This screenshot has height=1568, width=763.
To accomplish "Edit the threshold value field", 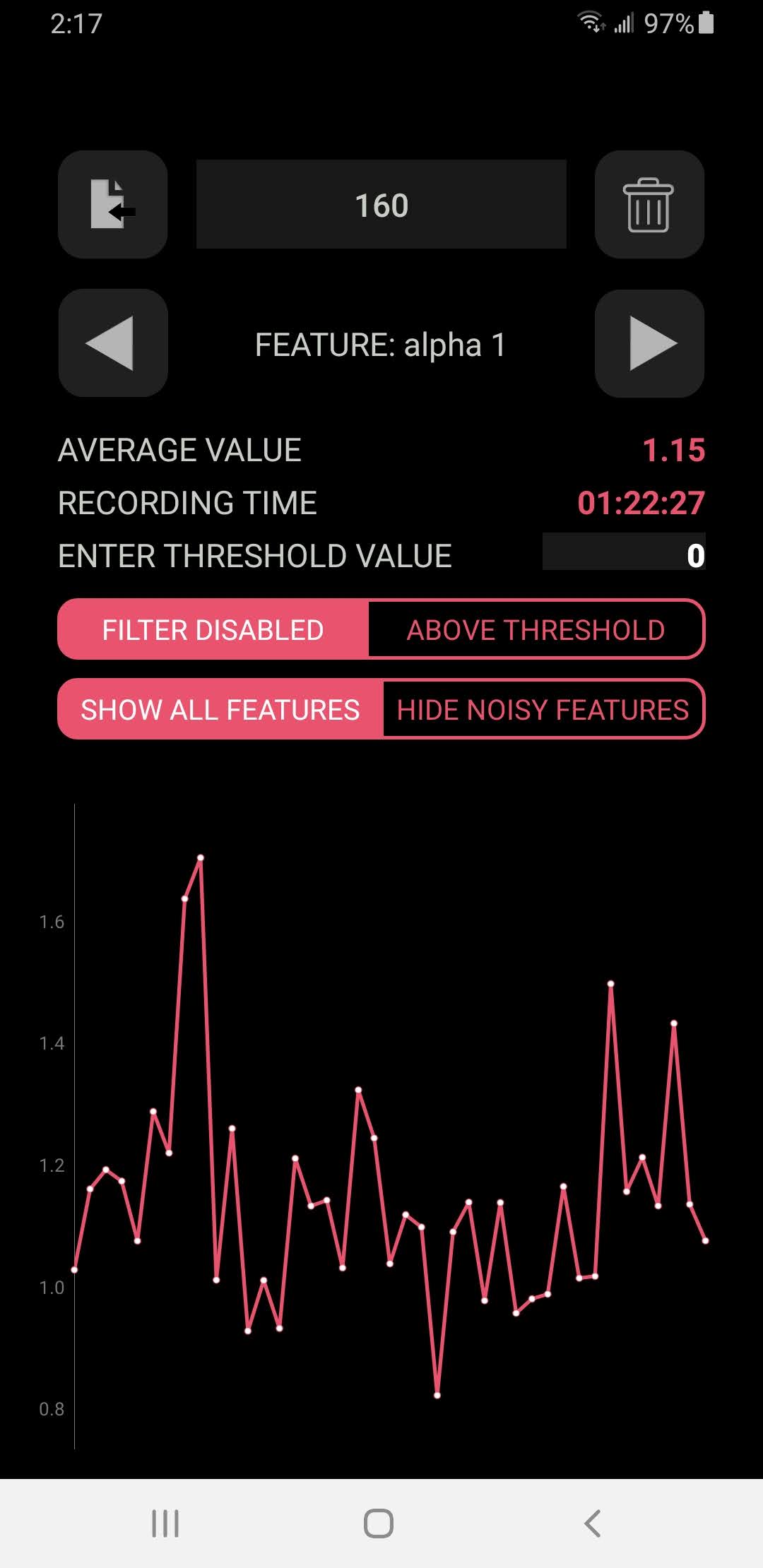I will 624,556.
